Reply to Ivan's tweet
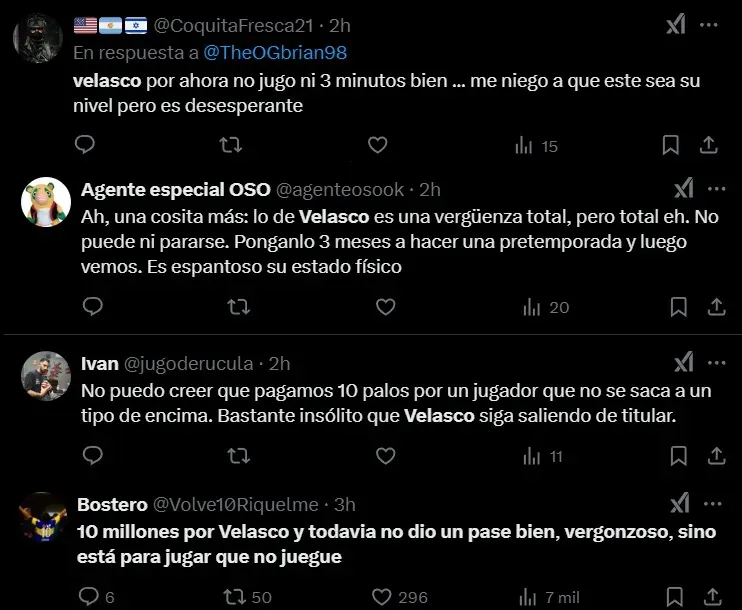 click(x=92, y=456)
